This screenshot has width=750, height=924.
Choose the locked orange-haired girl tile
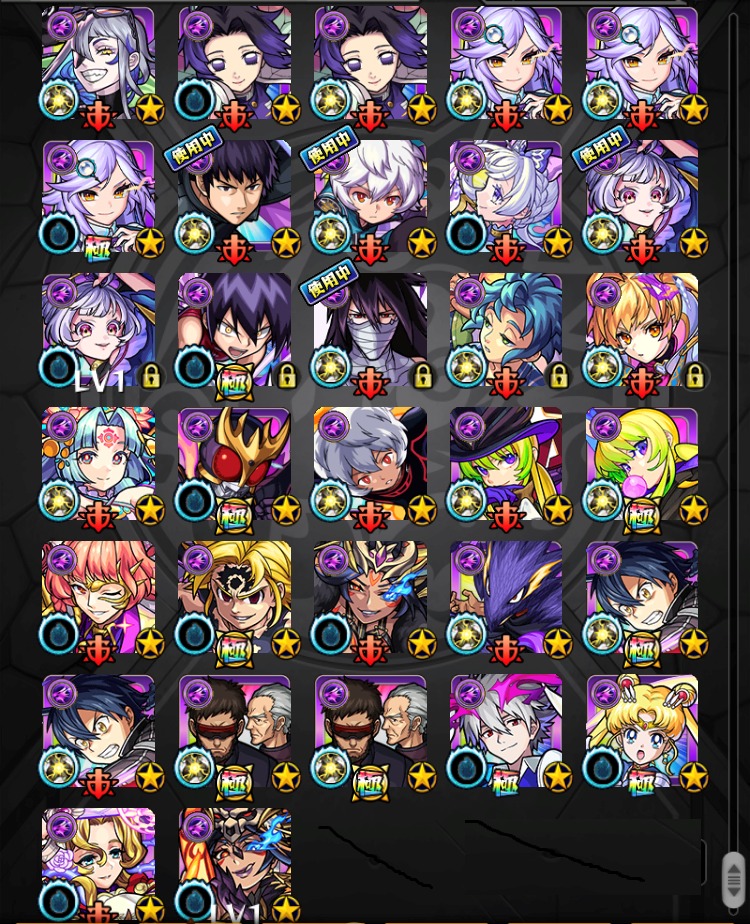pyautogui.click(x=642, y=332)
